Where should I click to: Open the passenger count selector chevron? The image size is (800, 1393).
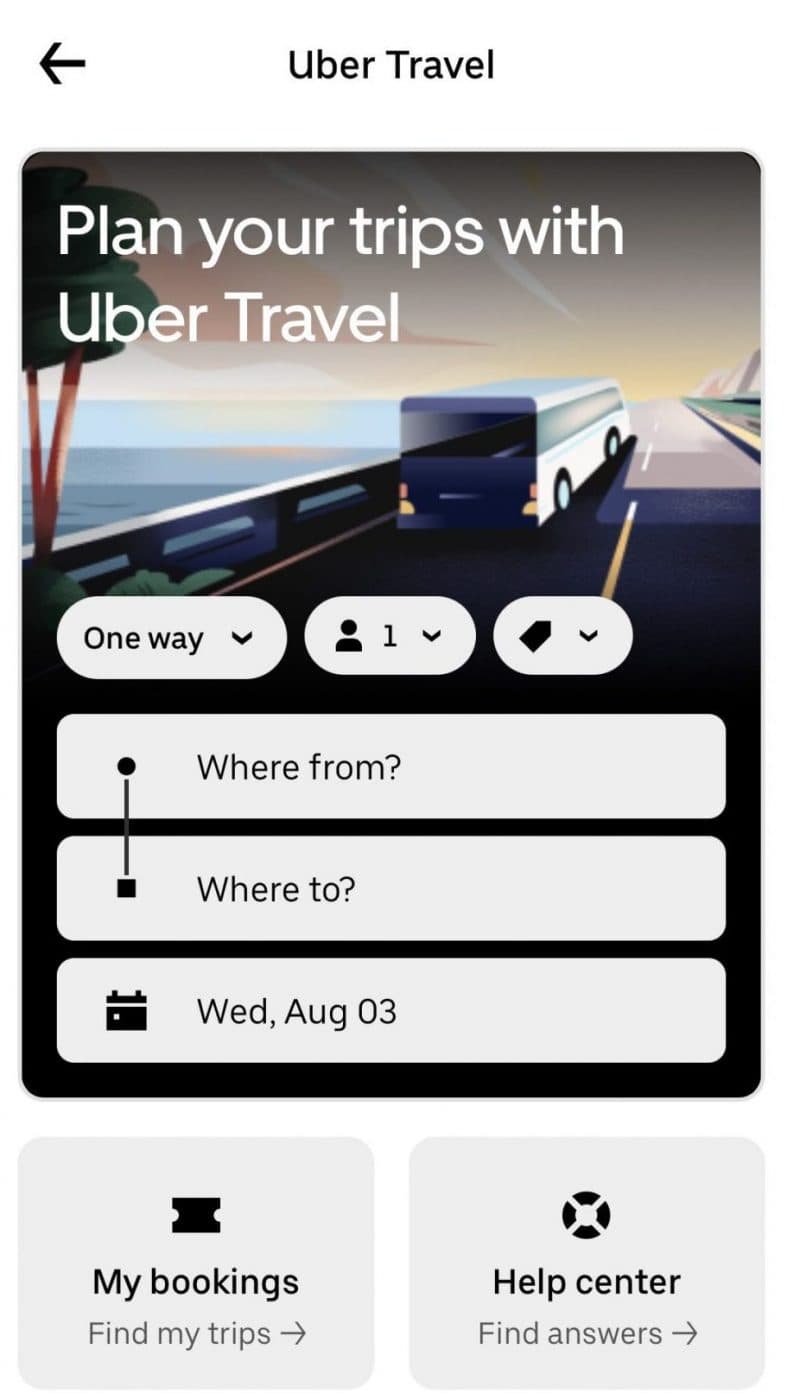[430, 636]
